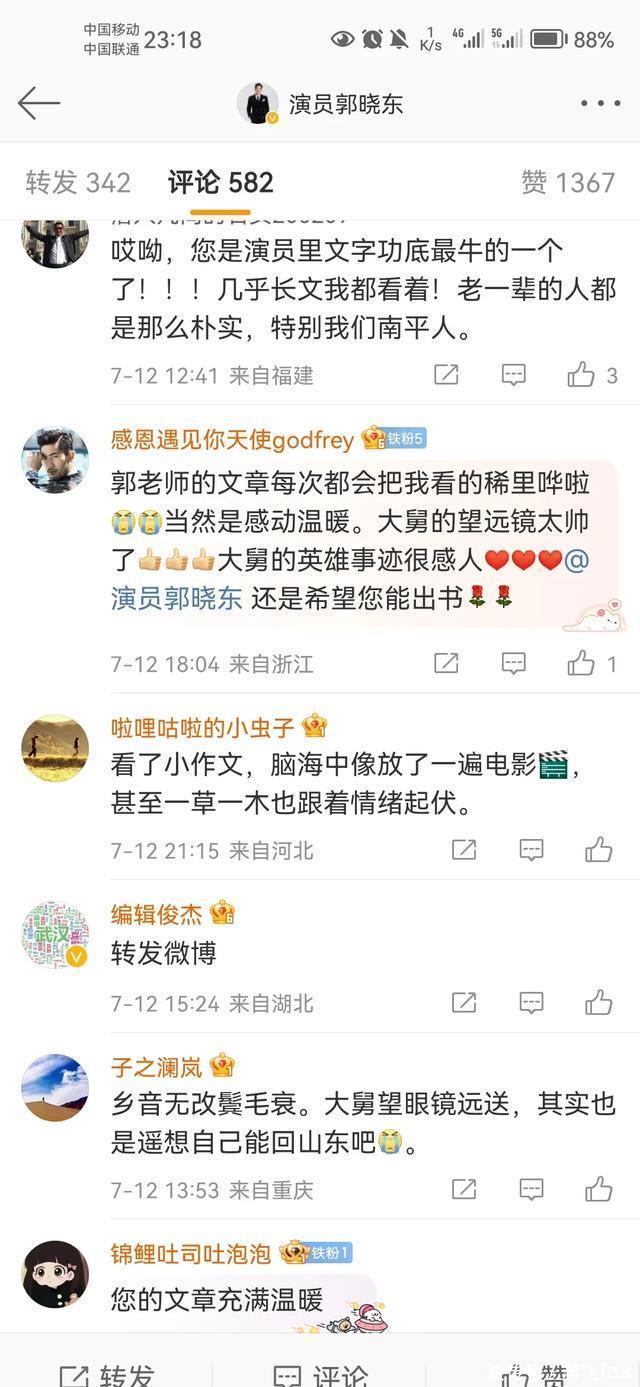The height and width of the screenshot is (1387, 640).
Task: Go back using the top-left arrow
Action: coord(39,103)
